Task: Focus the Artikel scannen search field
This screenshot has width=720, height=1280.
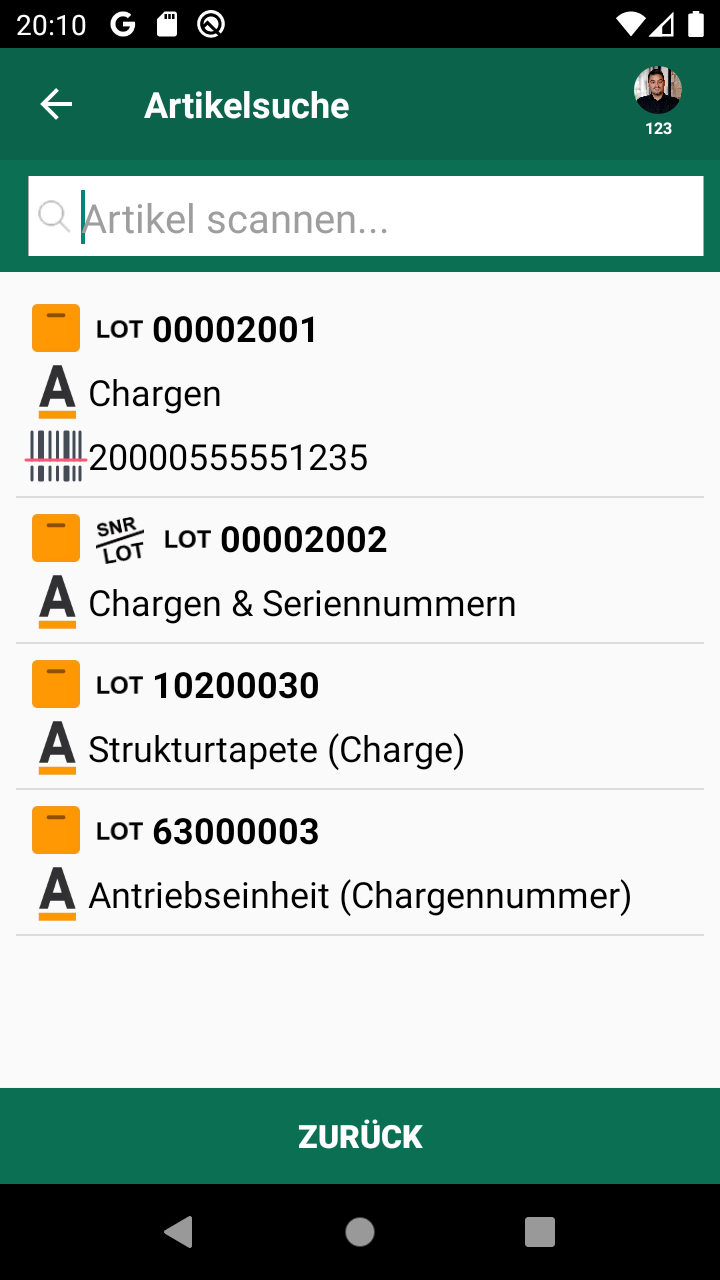Action: click(x=380, y=217)
